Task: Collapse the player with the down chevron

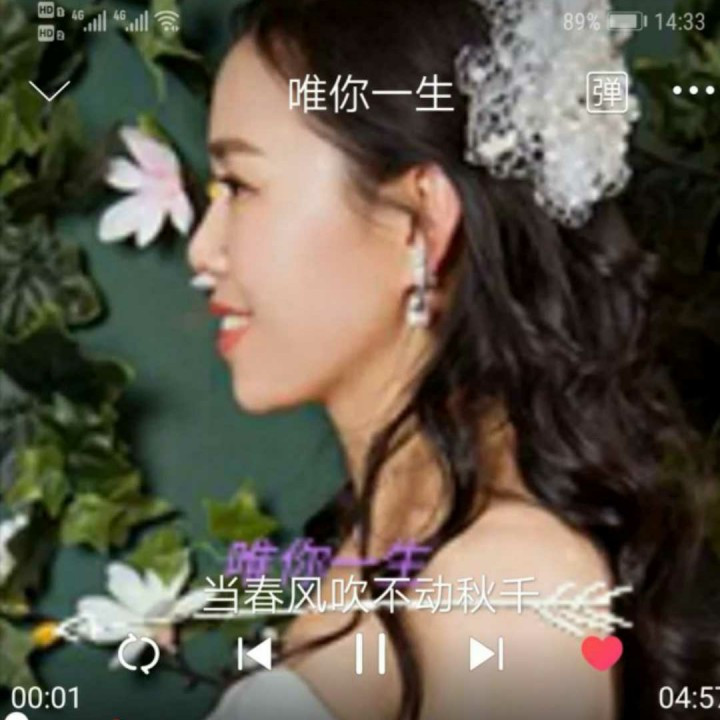Action: tap(49, 91)
